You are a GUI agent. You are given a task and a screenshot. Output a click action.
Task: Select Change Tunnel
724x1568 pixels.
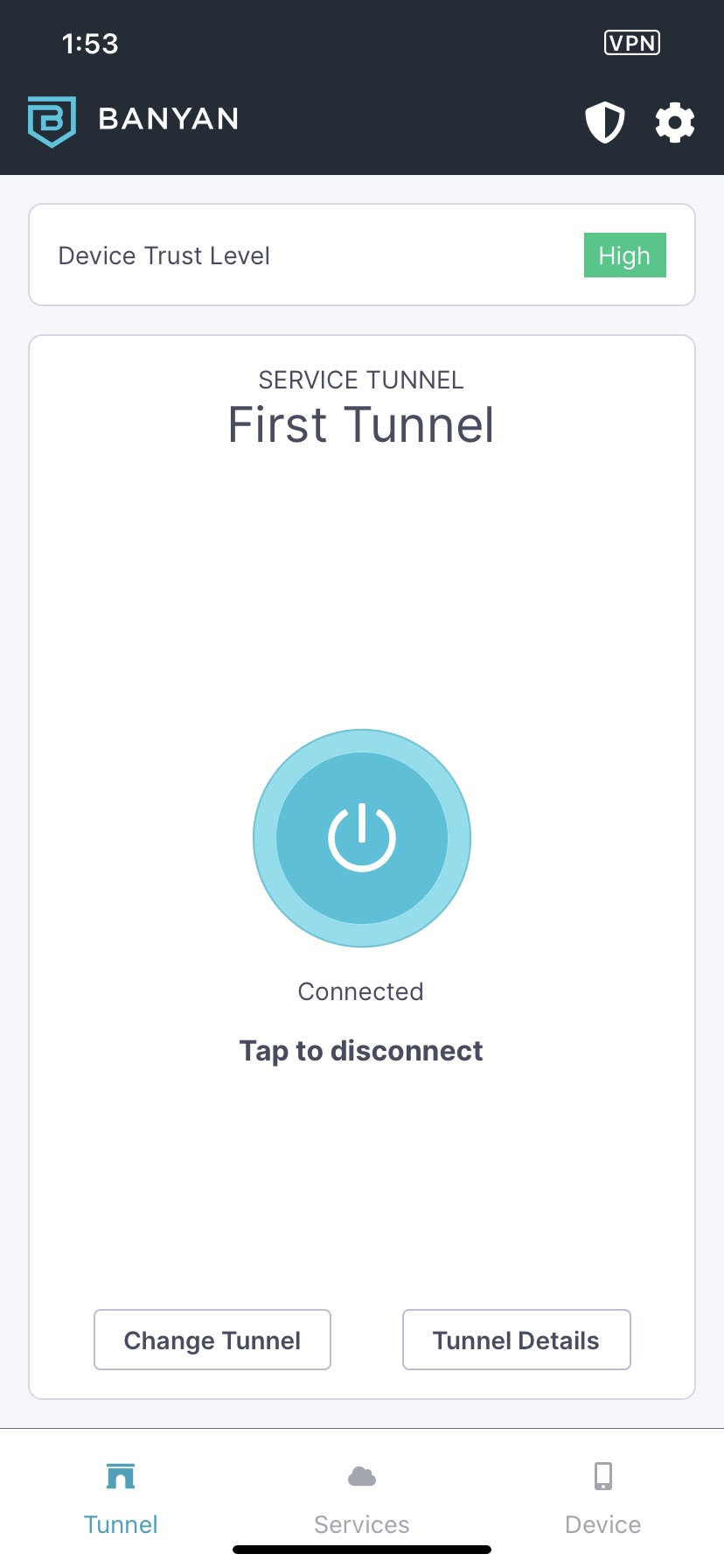coord(212,1340)
